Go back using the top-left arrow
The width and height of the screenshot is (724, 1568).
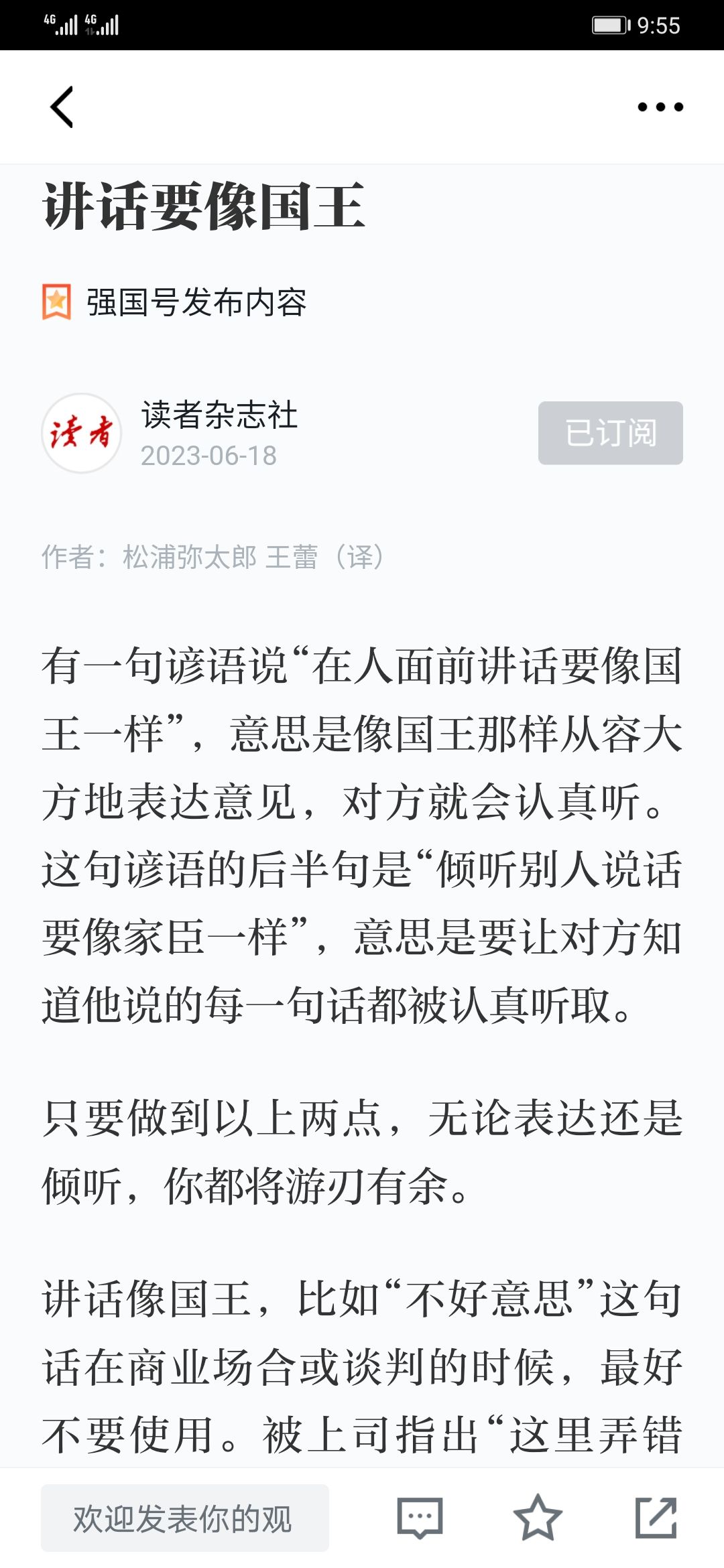pos(62,107)
